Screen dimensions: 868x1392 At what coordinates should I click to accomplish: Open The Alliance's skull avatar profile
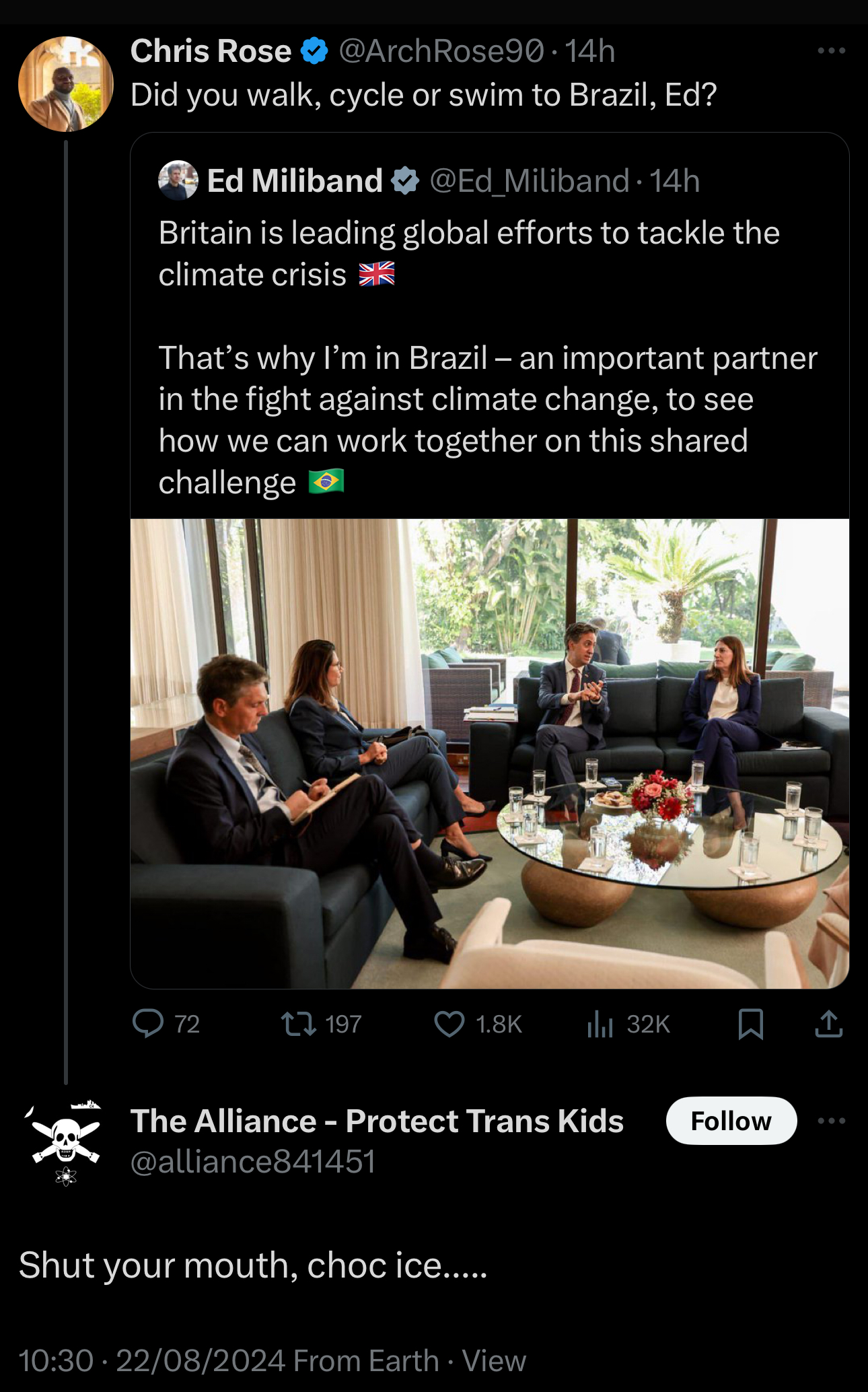(65, 1142)
